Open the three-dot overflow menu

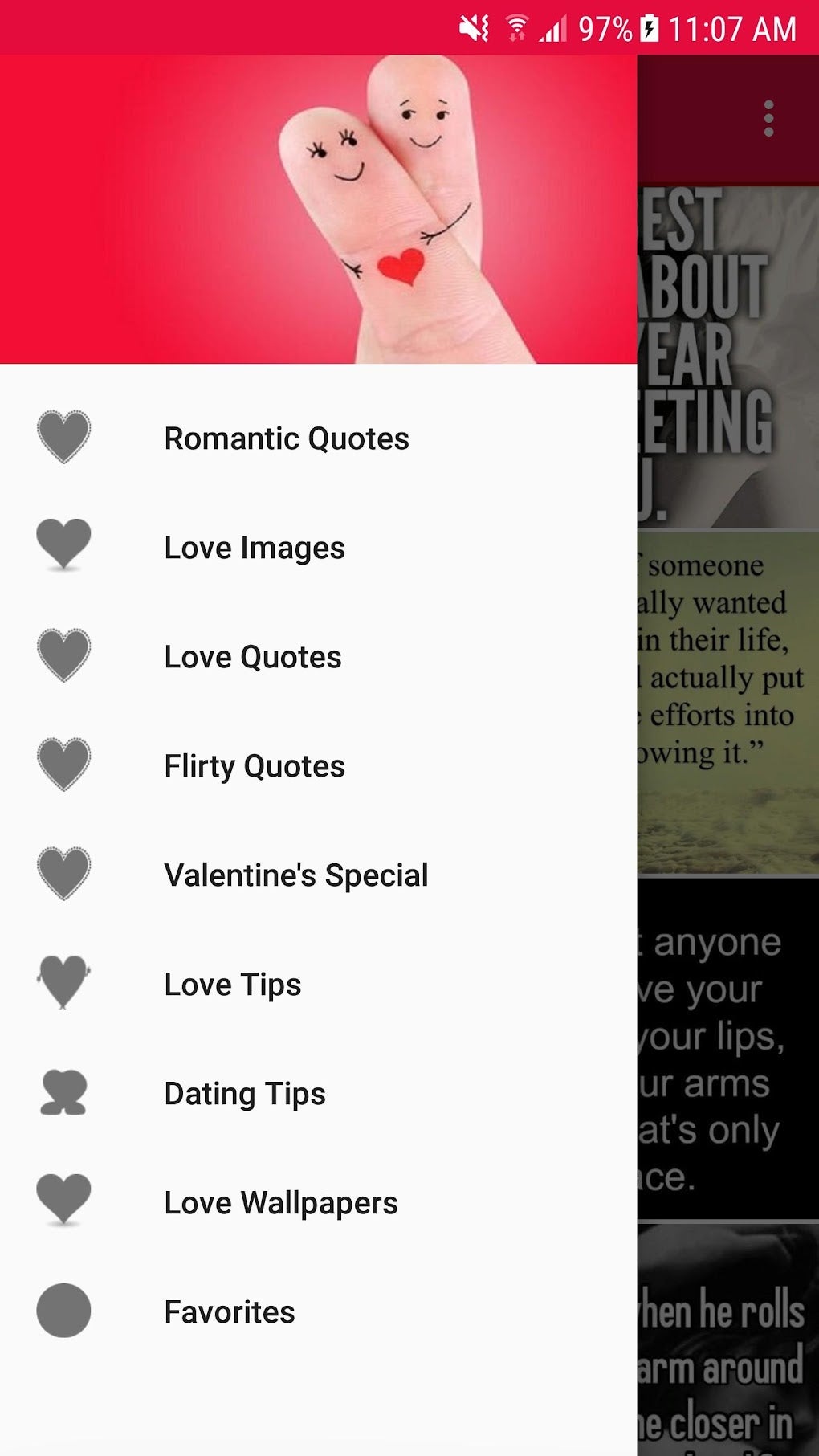tap(768, 119)
